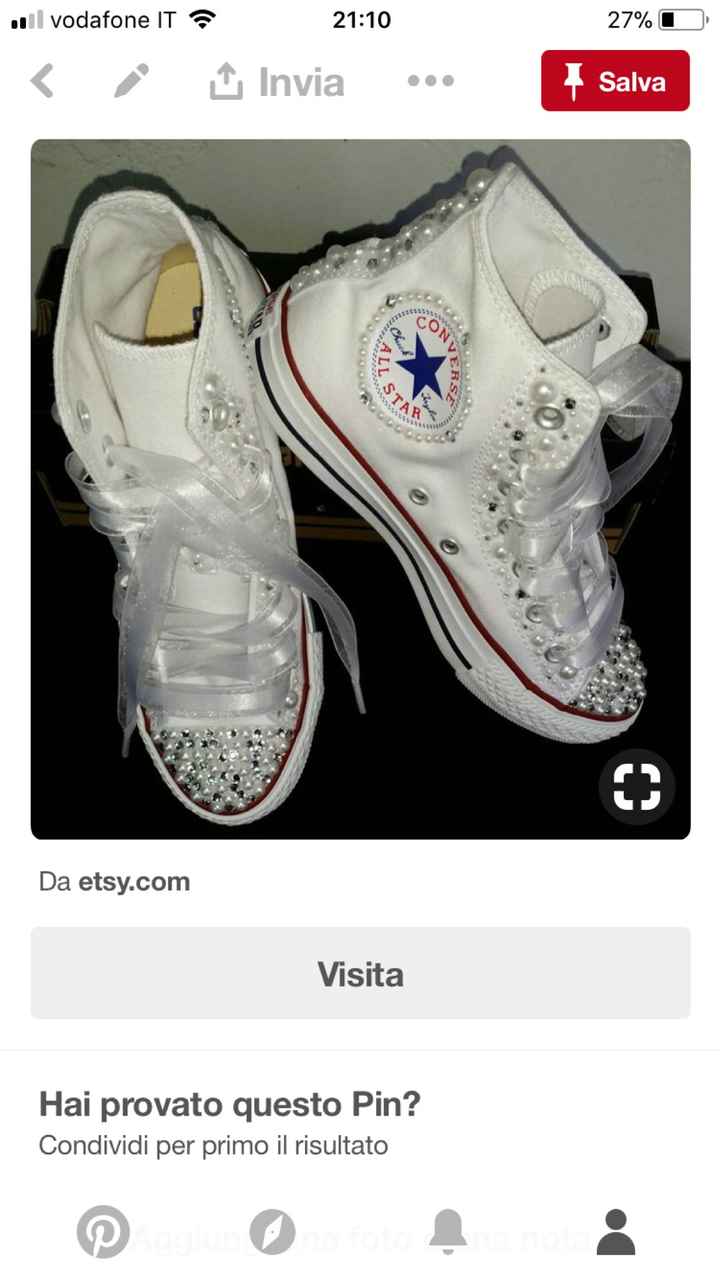The image size is (720, 1280).
Task: Open your profile with the person icon
Action: pyautogui.click(x=617, y=1232)
